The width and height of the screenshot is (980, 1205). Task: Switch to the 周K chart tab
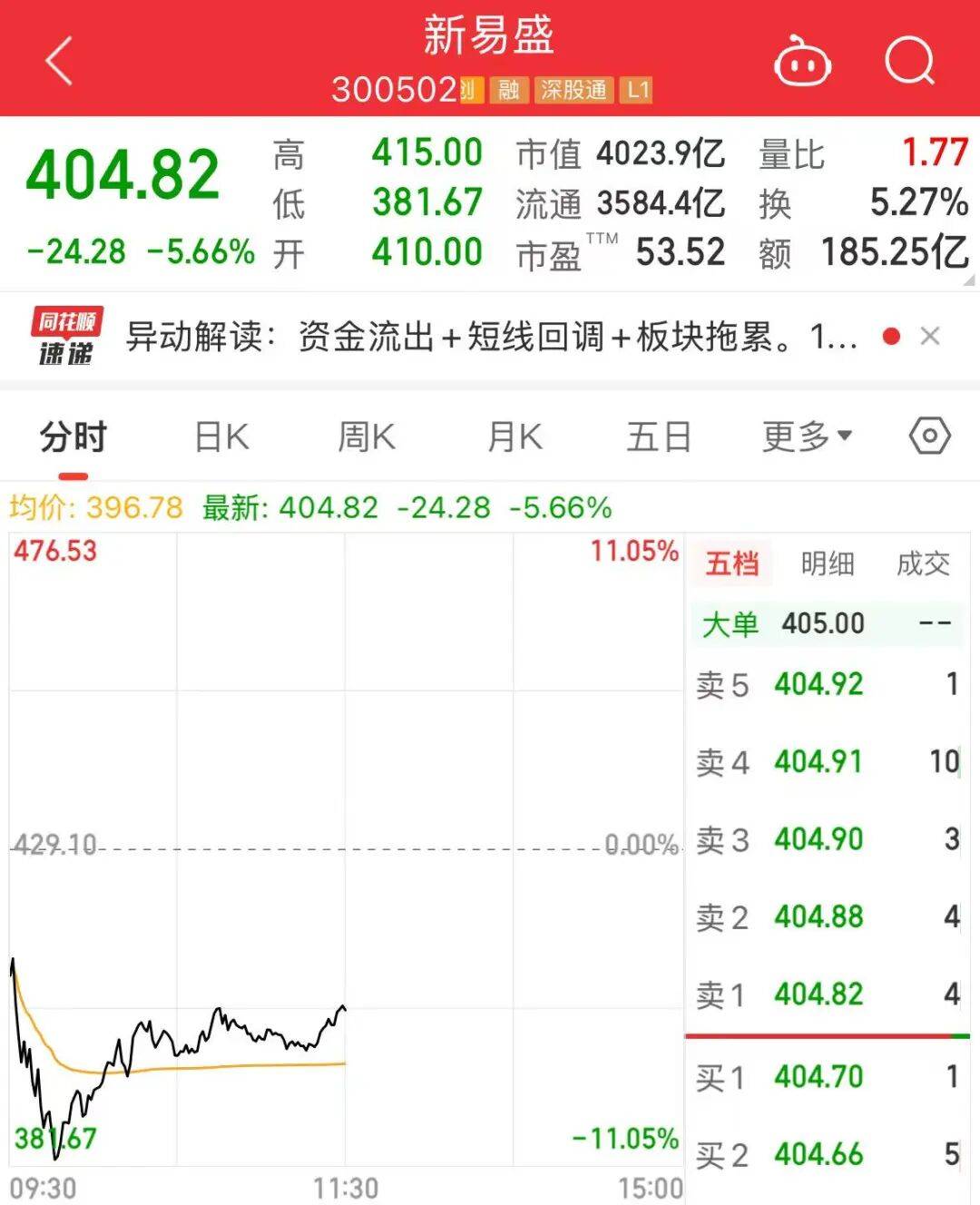tap(367, 437)
